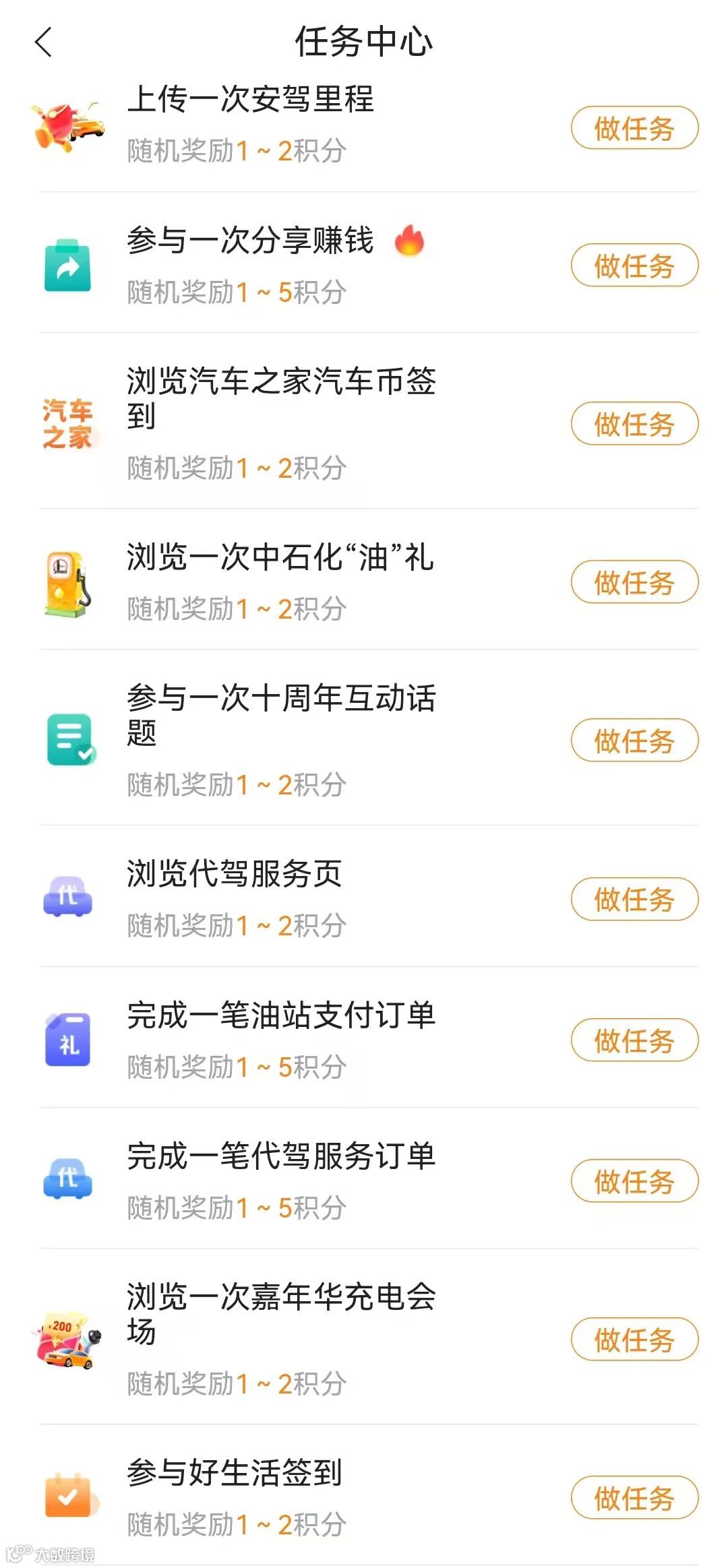Tap 做任务 for 浏览汽车之家汽车币签到
This screenshot has height=1568, width=728.
[x=634, y=424]
